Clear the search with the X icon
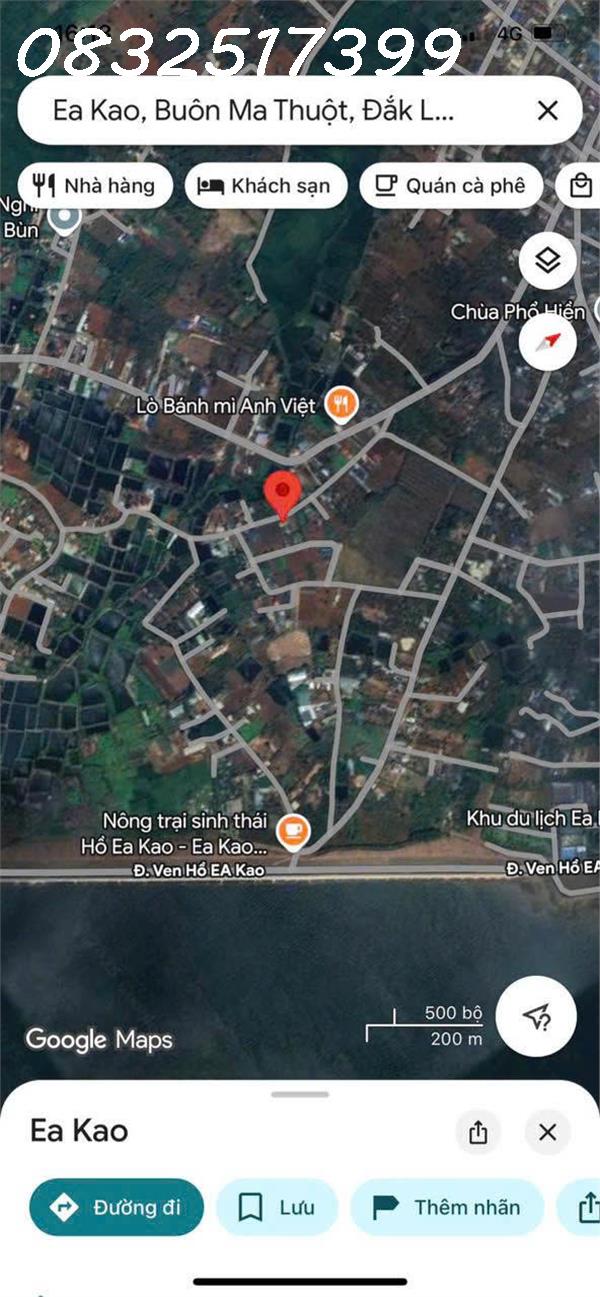The image size is (600, 1297). pos(547,110)
